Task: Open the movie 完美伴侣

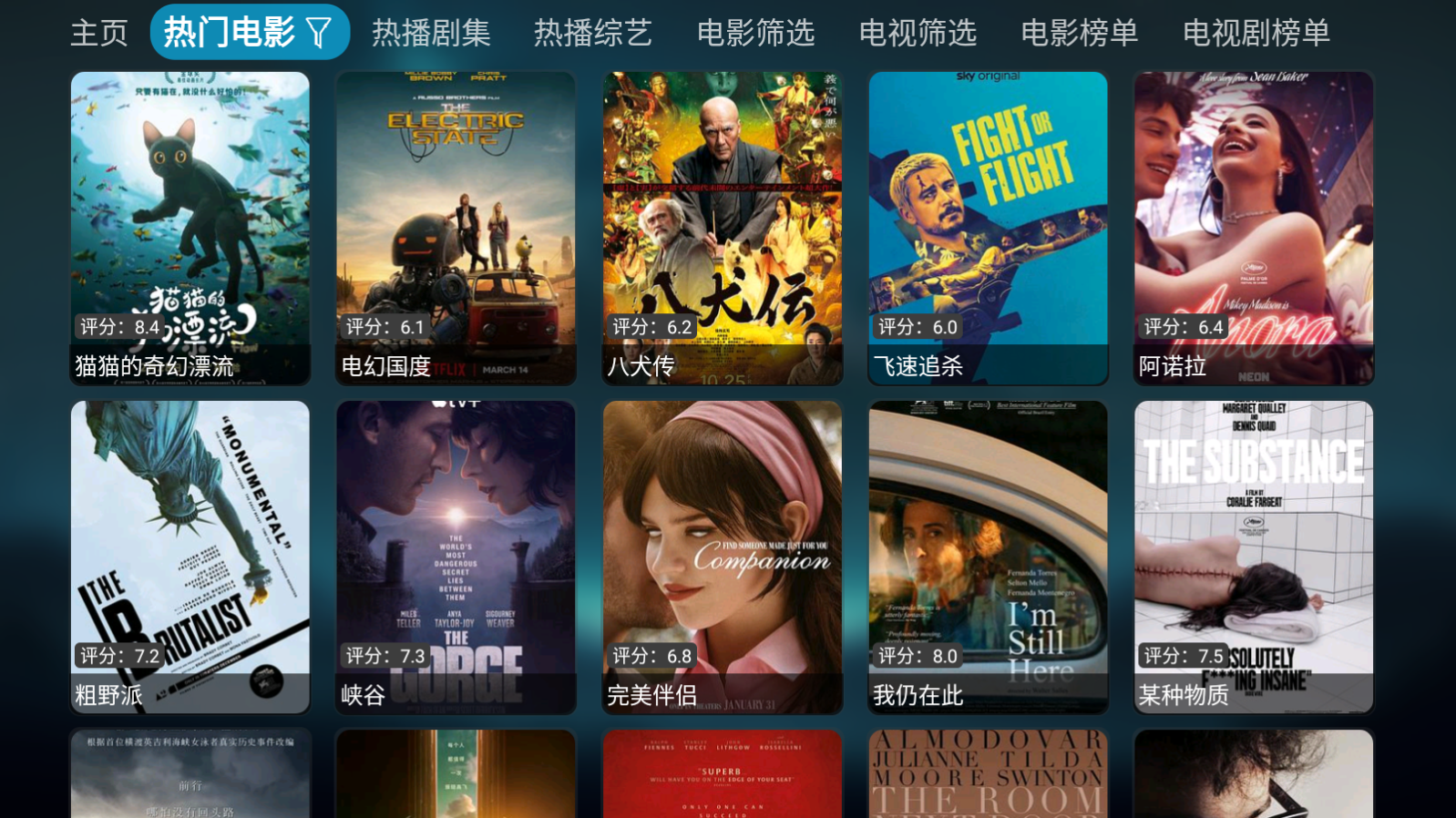Action: (722, 557)
